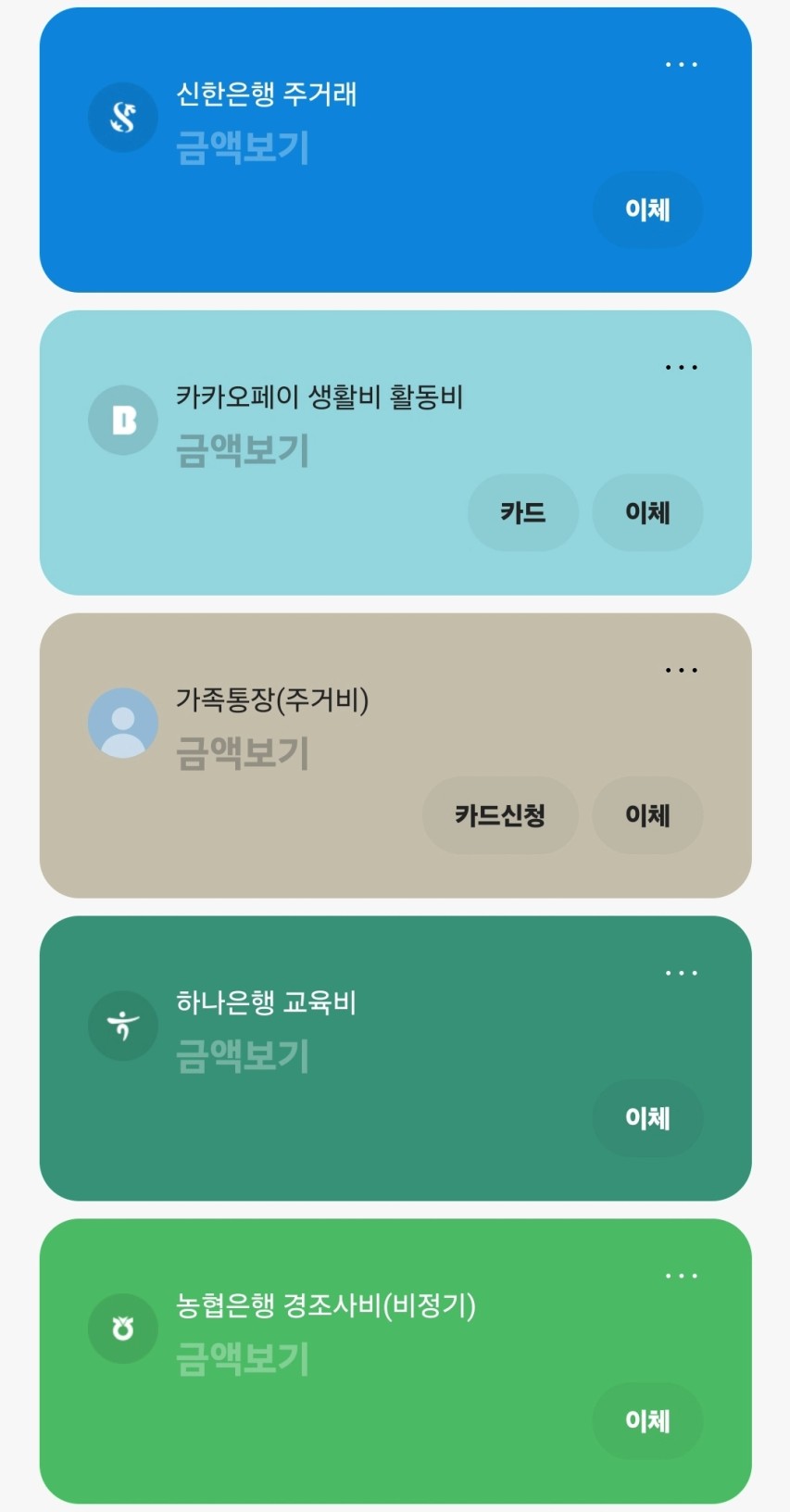Open the 하나은행 교육비 account card
The height and width of the screenshot is (1512, 790).
pyautogui.click(x=395, y=1058)
